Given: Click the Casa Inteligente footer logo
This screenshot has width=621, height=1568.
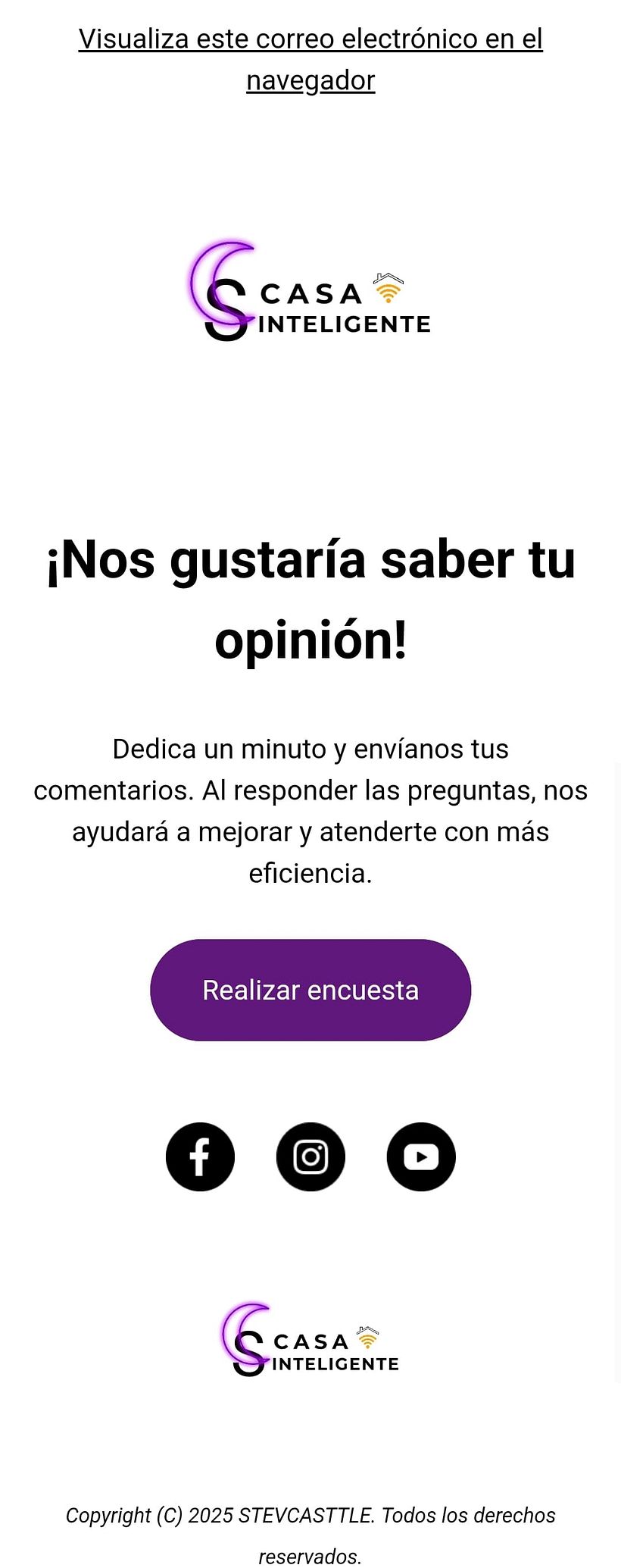Looking at the screenshot, I should pos(310,1338).
